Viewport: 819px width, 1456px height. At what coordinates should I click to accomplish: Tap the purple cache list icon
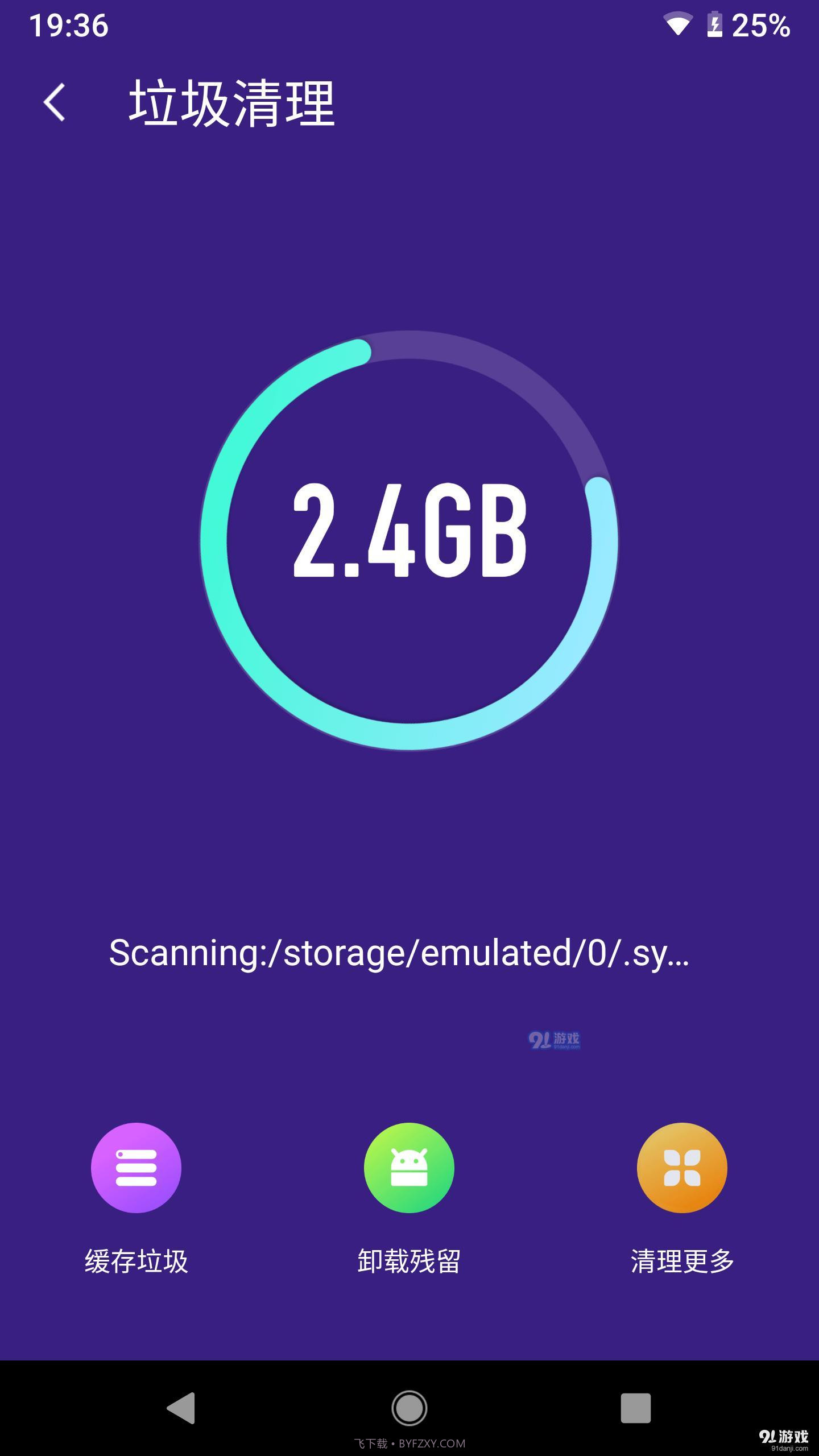coord(136,1167)
